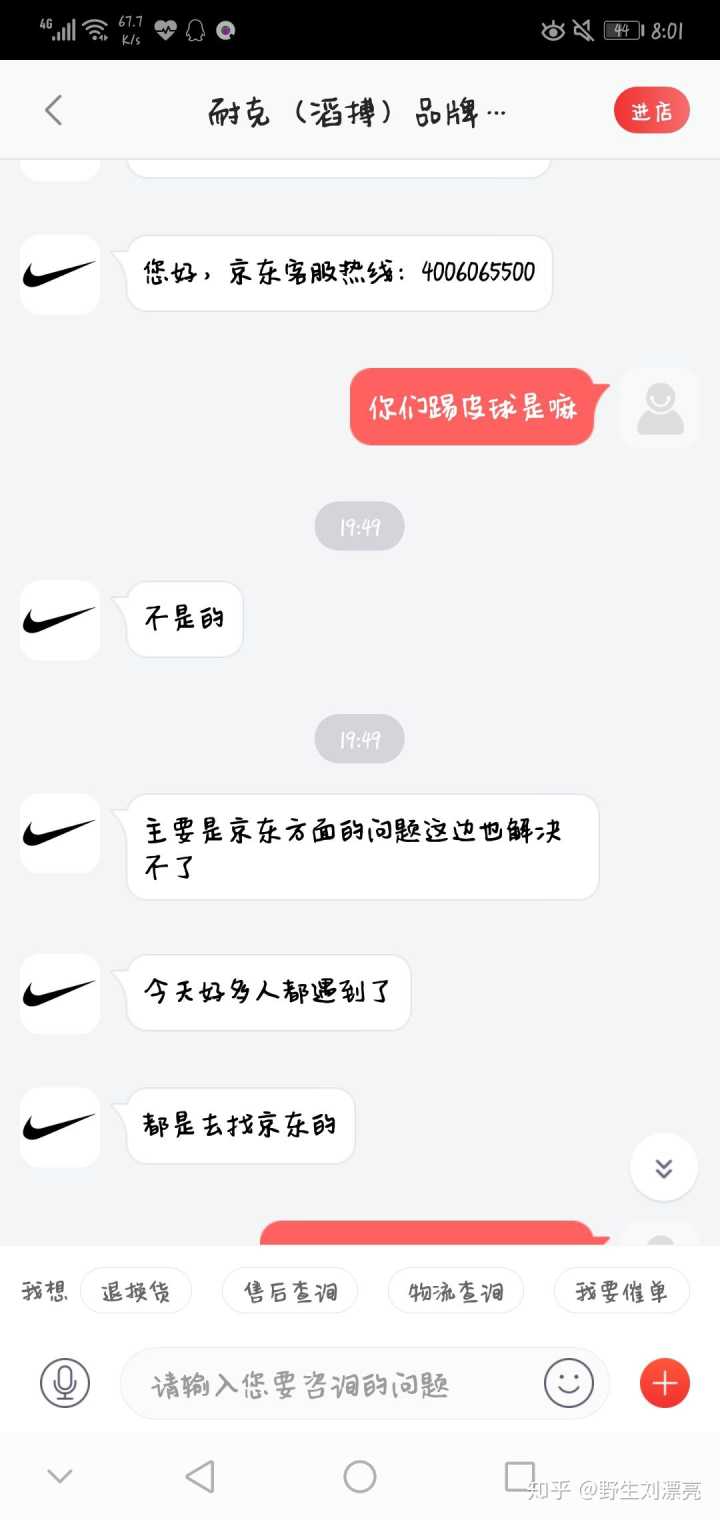Tap the system home button in the navigation bar
720x1520 pixels.
pyautogui.click(x=360, y=1476)
